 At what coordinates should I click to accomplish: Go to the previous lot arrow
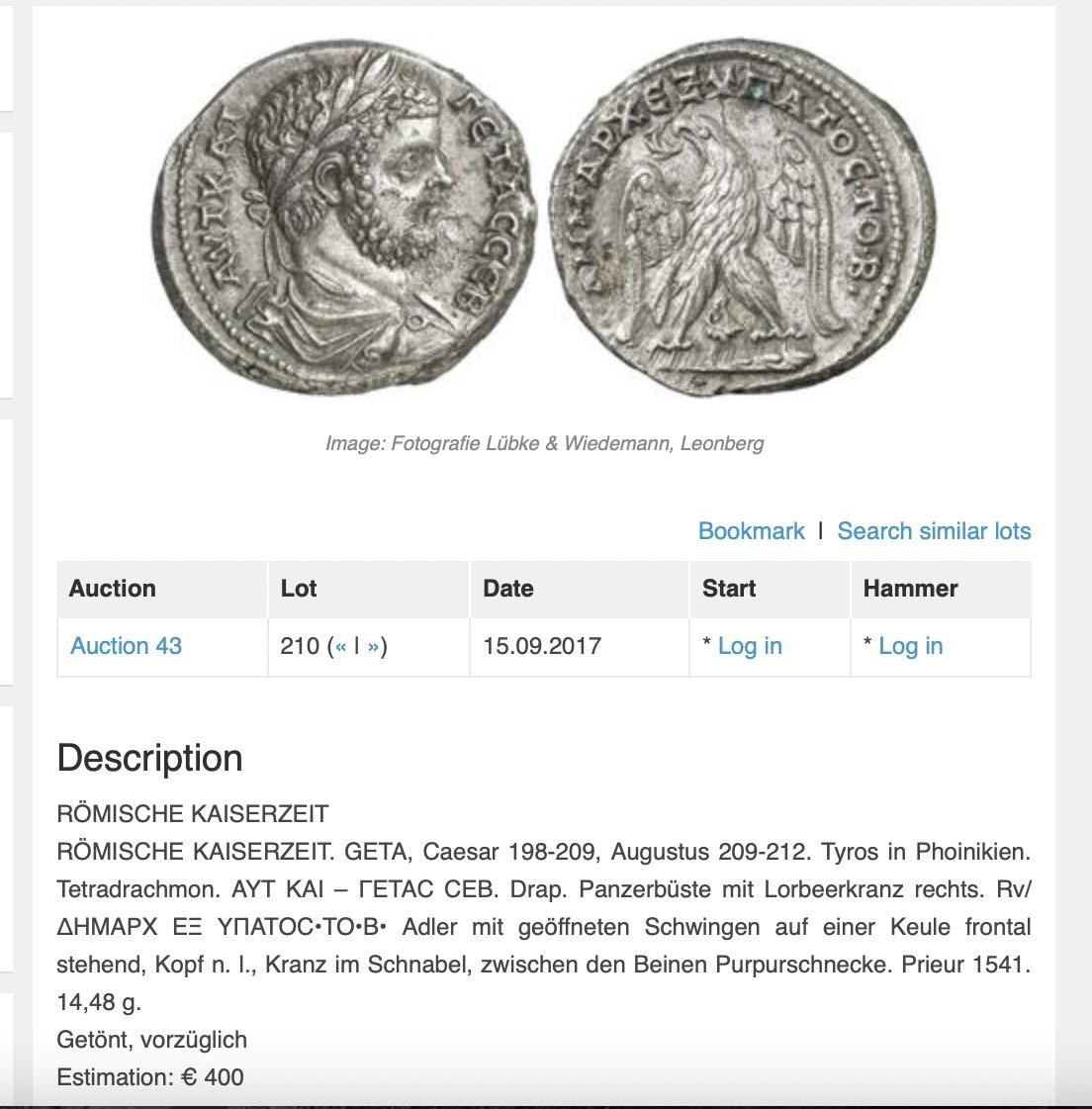click(340, 646)
